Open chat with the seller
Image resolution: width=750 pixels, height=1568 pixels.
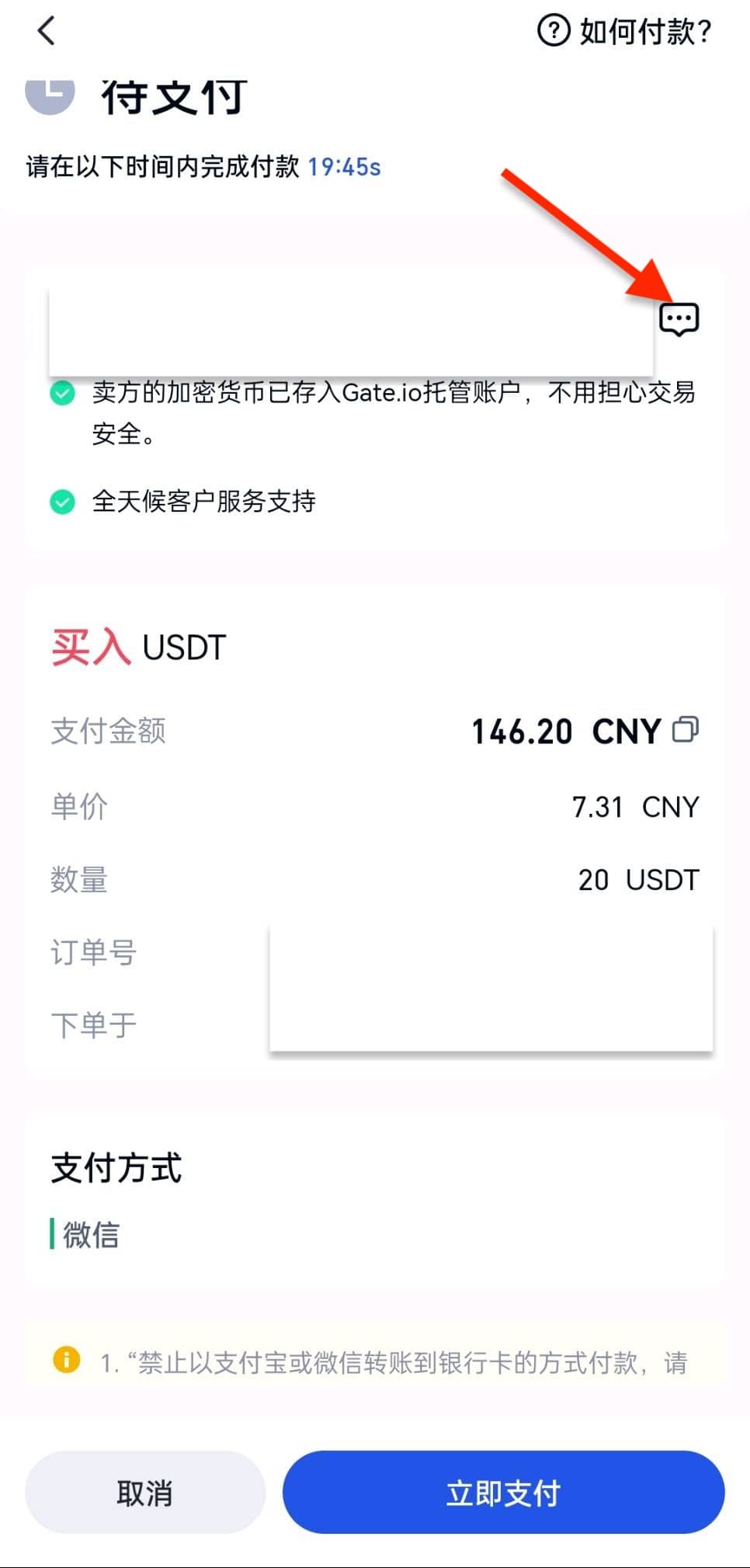[x=679, y=318]
